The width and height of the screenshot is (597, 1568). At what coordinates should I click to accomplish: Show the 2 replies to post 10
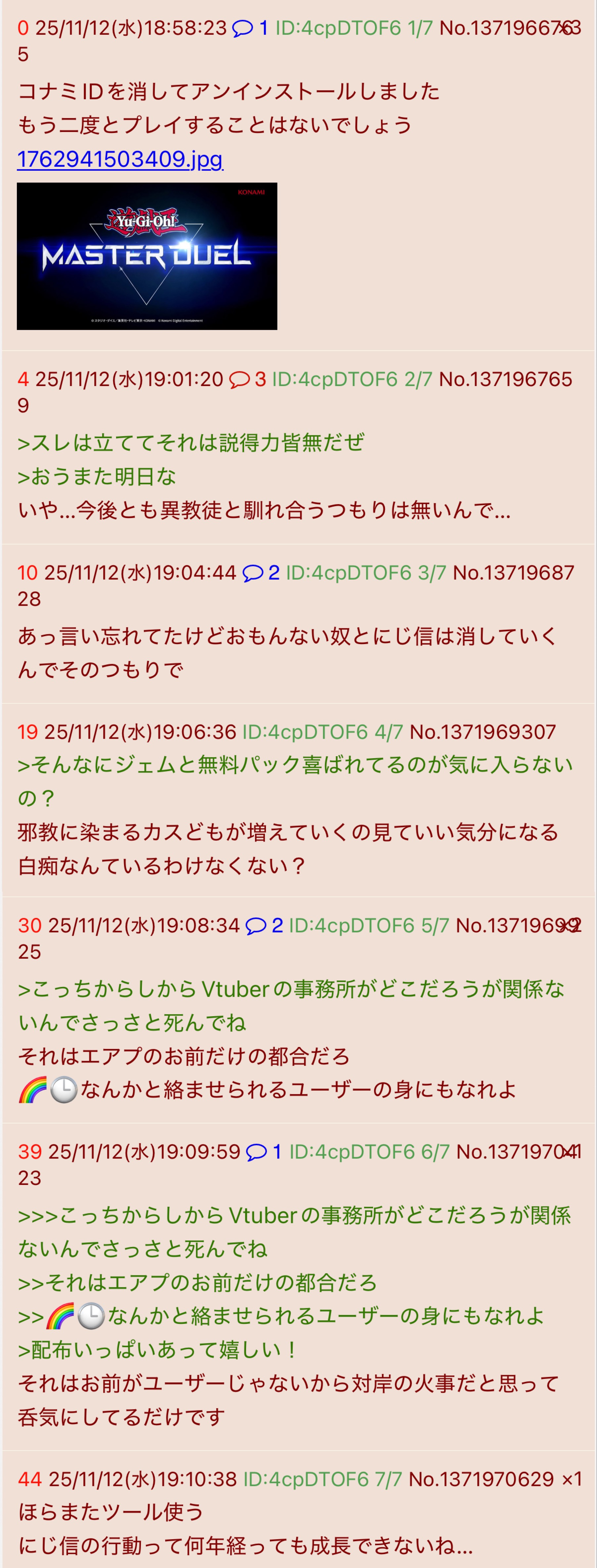click(261, 573)
